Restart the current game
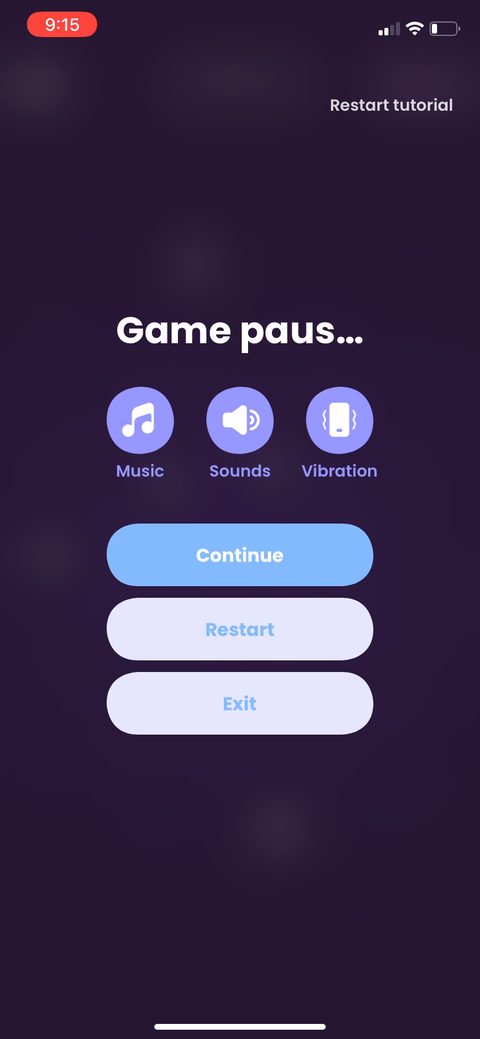480x1039 pixels. tap(240, 629)
